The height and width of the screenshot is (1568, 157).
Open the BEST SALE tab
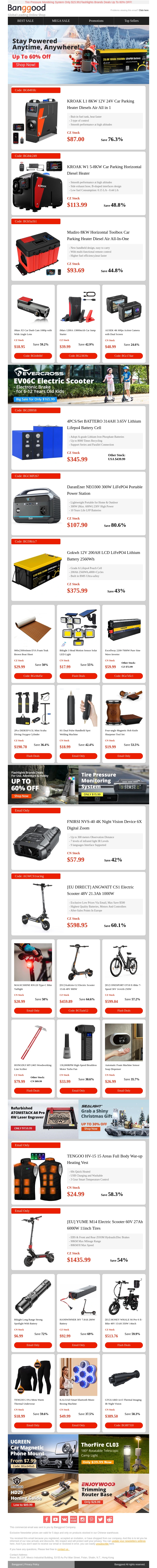pyautogui.click(x=26, y=21)
